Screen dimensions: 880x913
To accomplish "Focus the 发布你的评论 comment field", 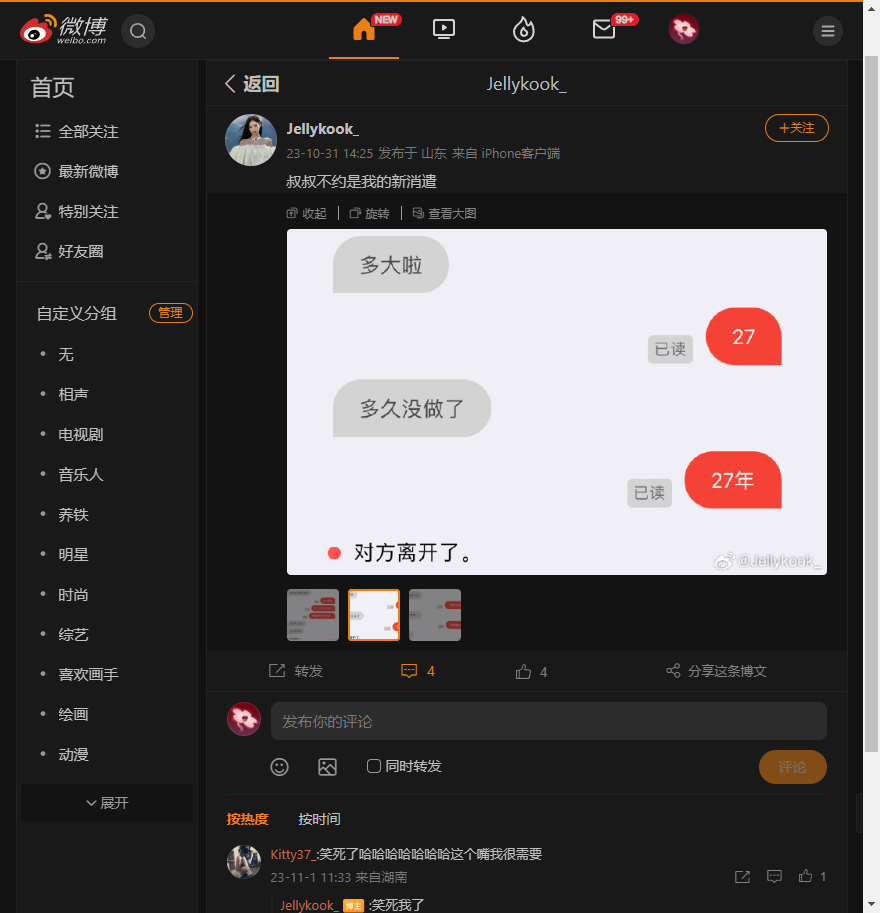I will tap(548, 721).
